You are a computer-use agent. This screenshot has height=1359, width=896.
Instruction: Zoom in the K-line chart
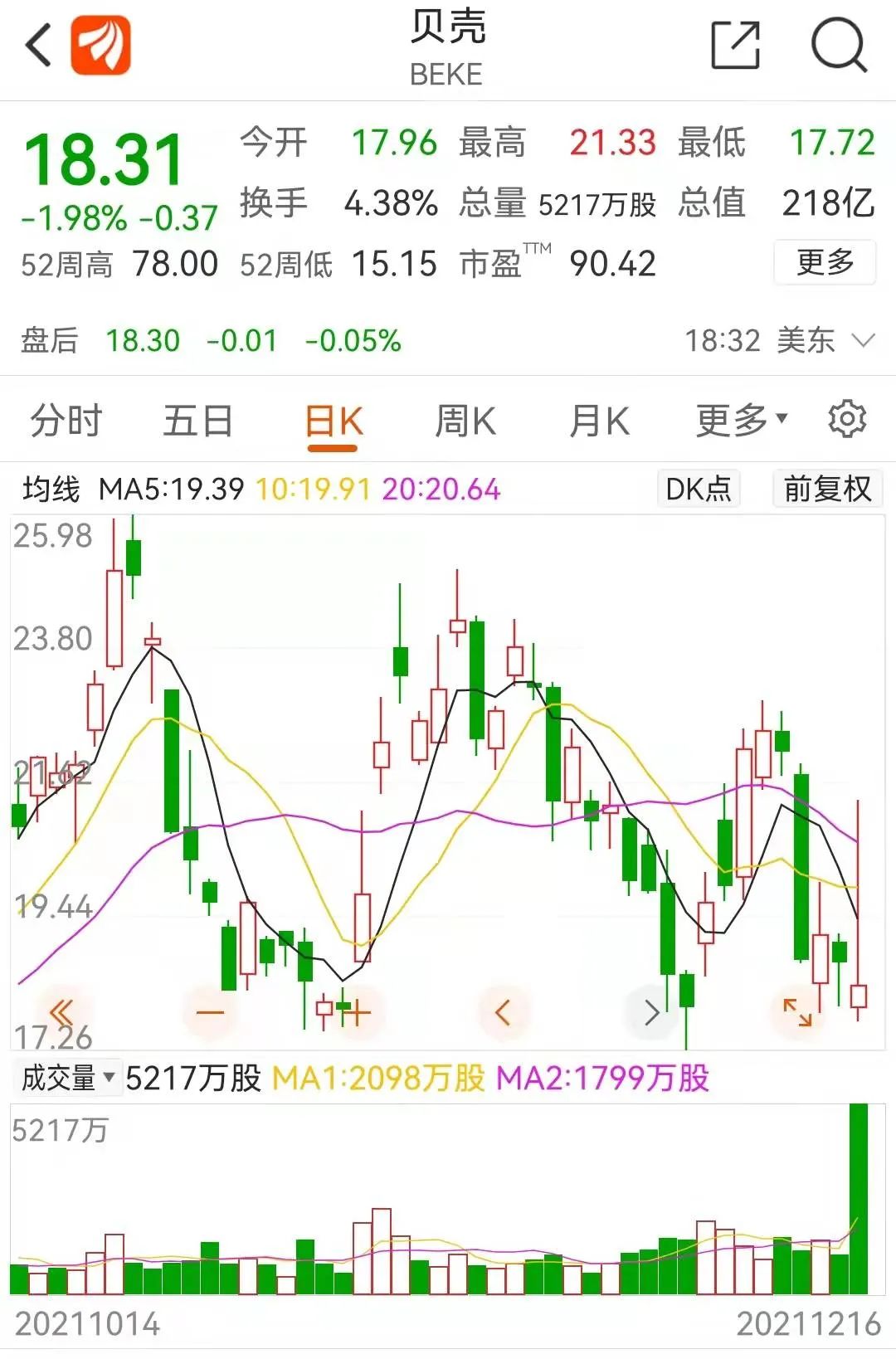(x=357, y=1012)
